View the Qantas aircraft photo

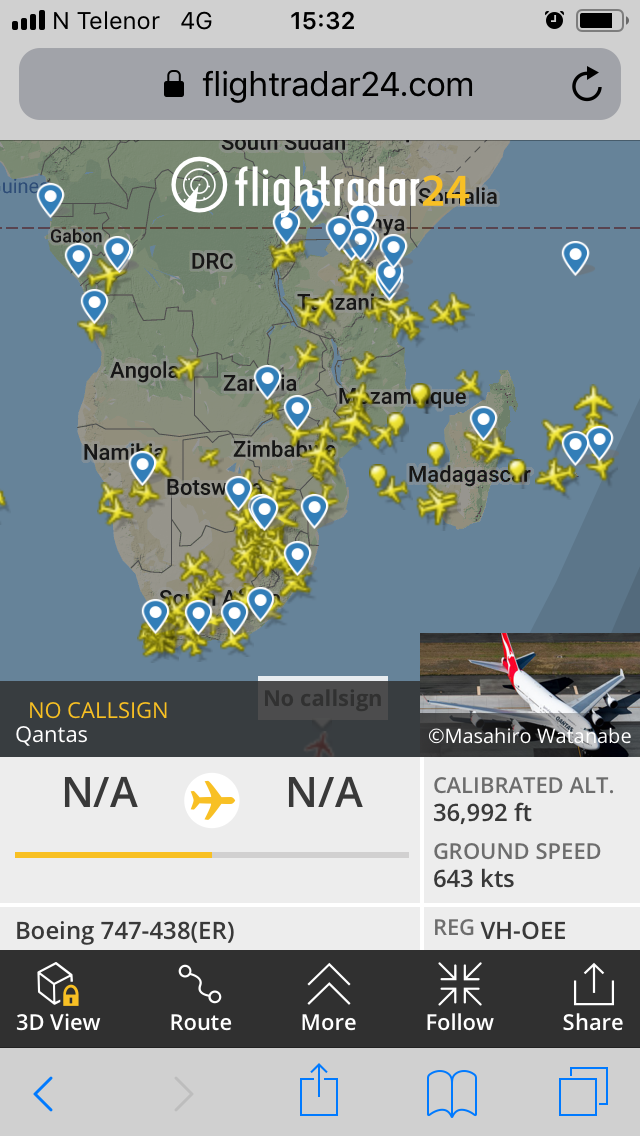[x=530, y=694]
